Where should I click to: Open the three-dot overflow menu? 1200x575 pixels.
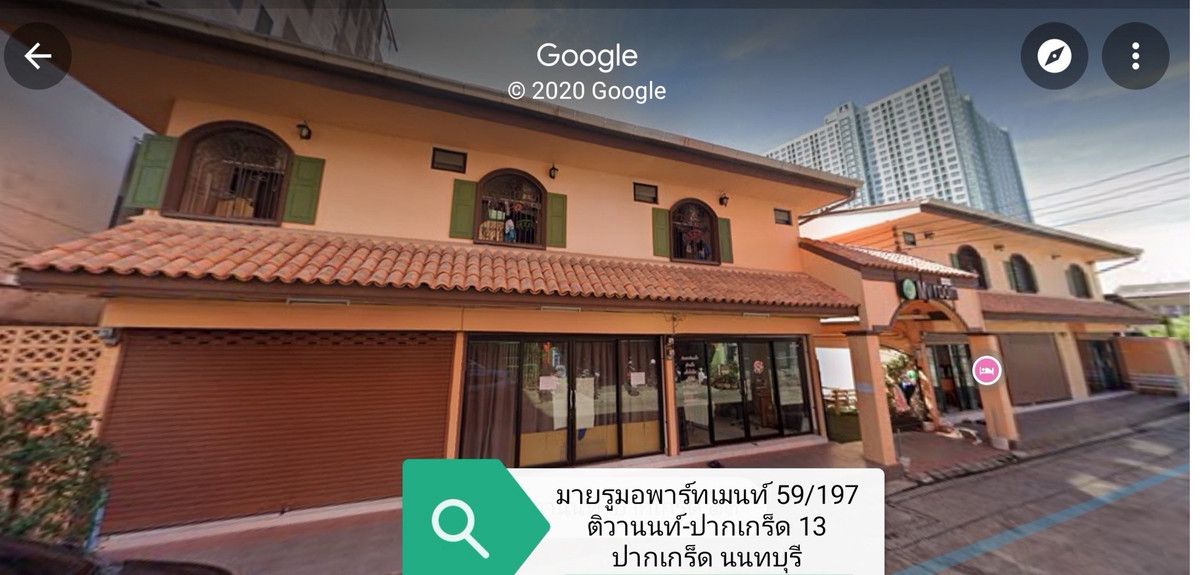pyautogui.click(x=1135, y=56)
